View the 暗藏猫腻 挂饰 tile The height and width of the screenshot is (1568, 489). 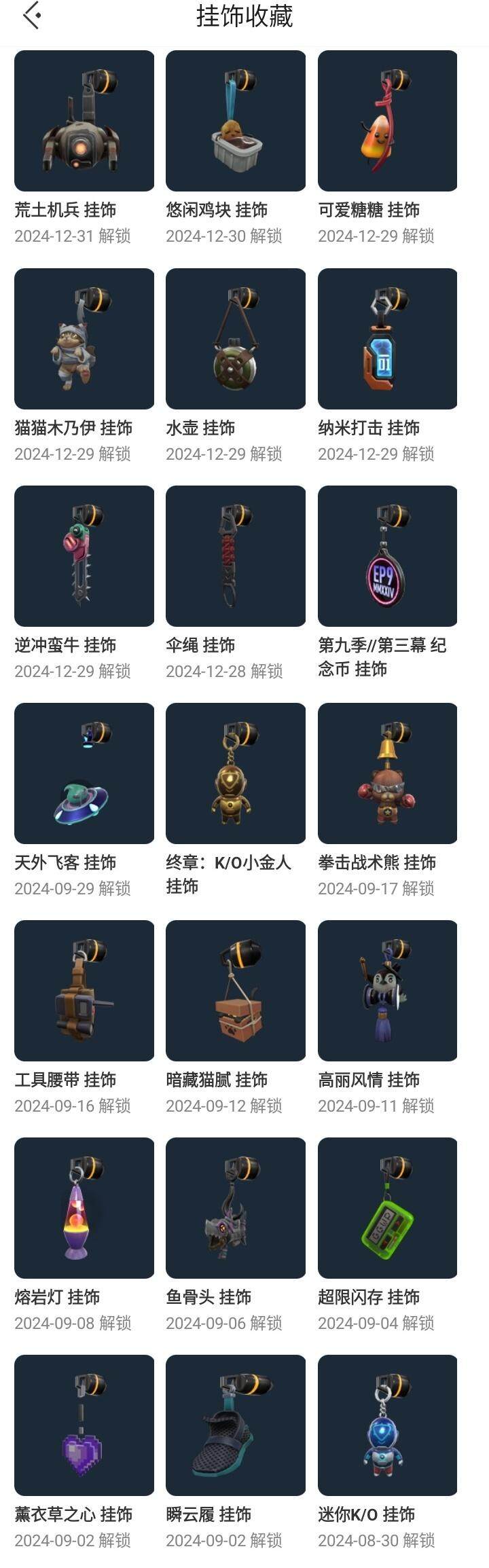point(236,990)
